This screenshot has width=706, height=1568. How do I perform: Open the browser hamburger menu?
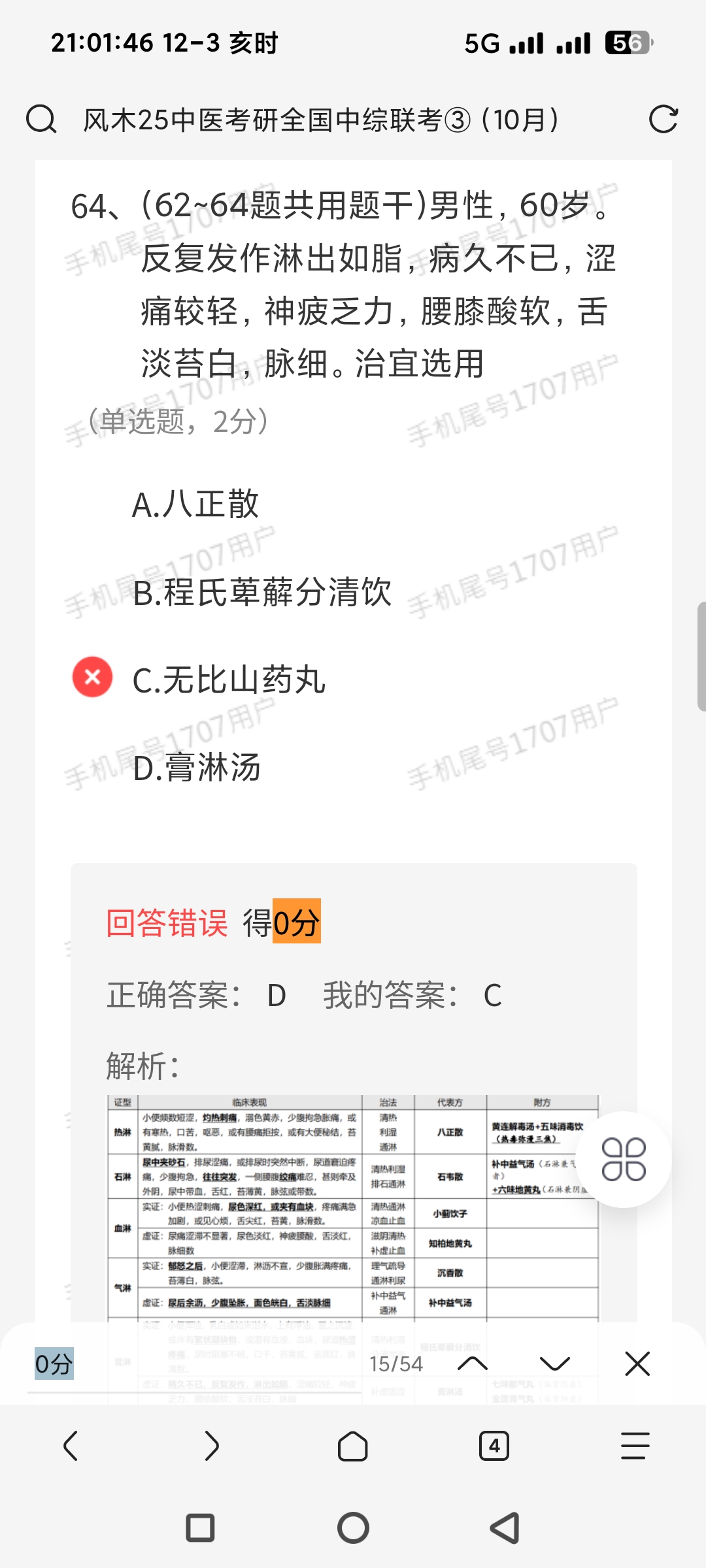tap(635, 1446)
